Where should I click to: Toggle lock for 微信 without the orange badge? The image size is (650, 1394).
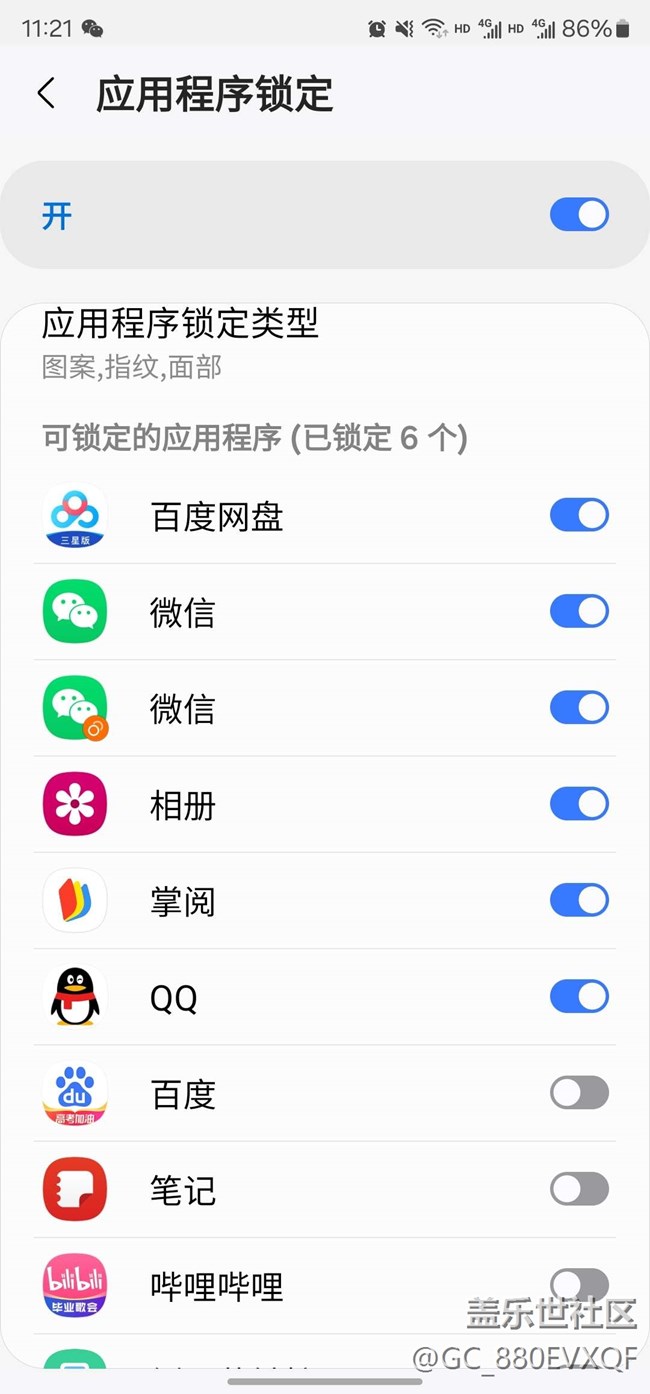coord(579,611)
